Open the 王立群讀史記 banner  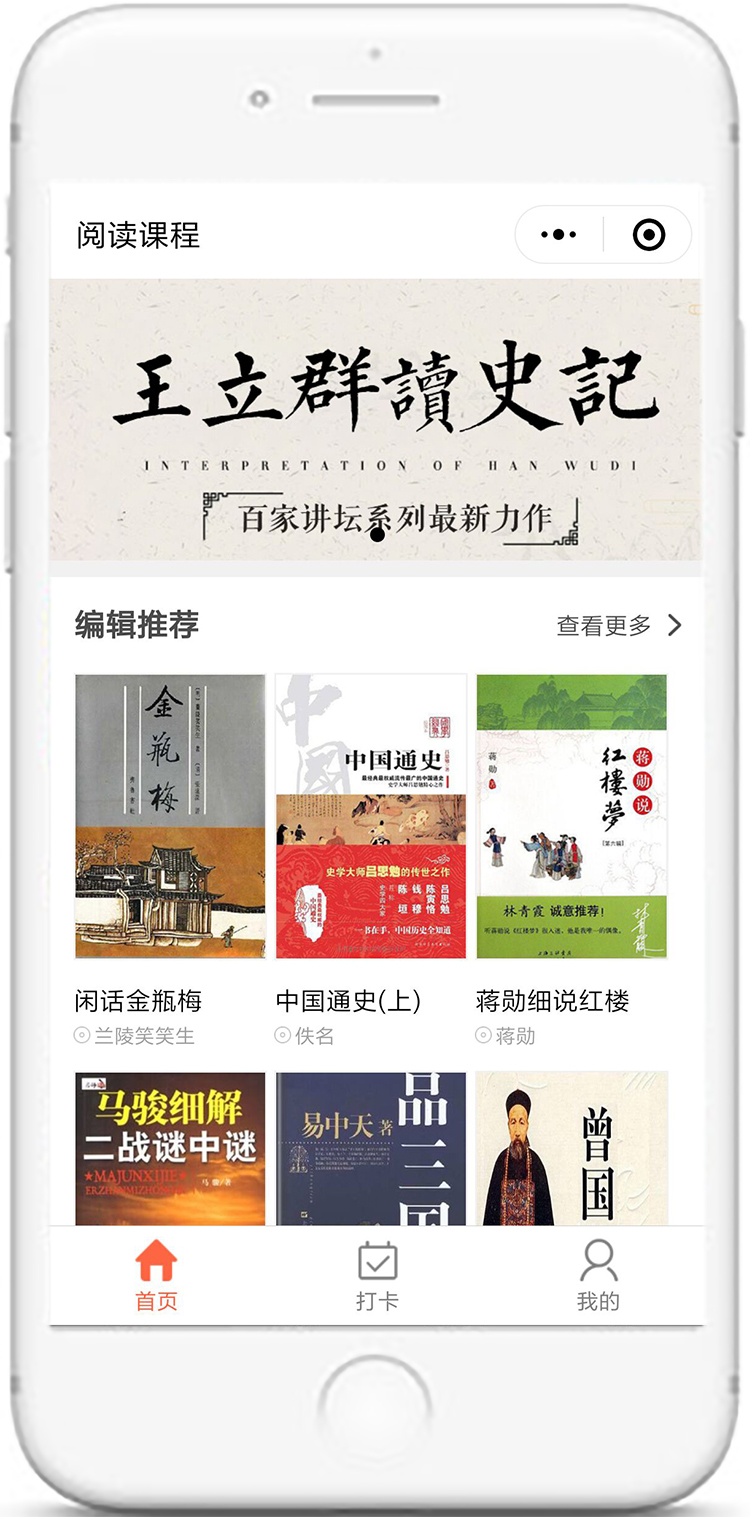coord(375,420)
